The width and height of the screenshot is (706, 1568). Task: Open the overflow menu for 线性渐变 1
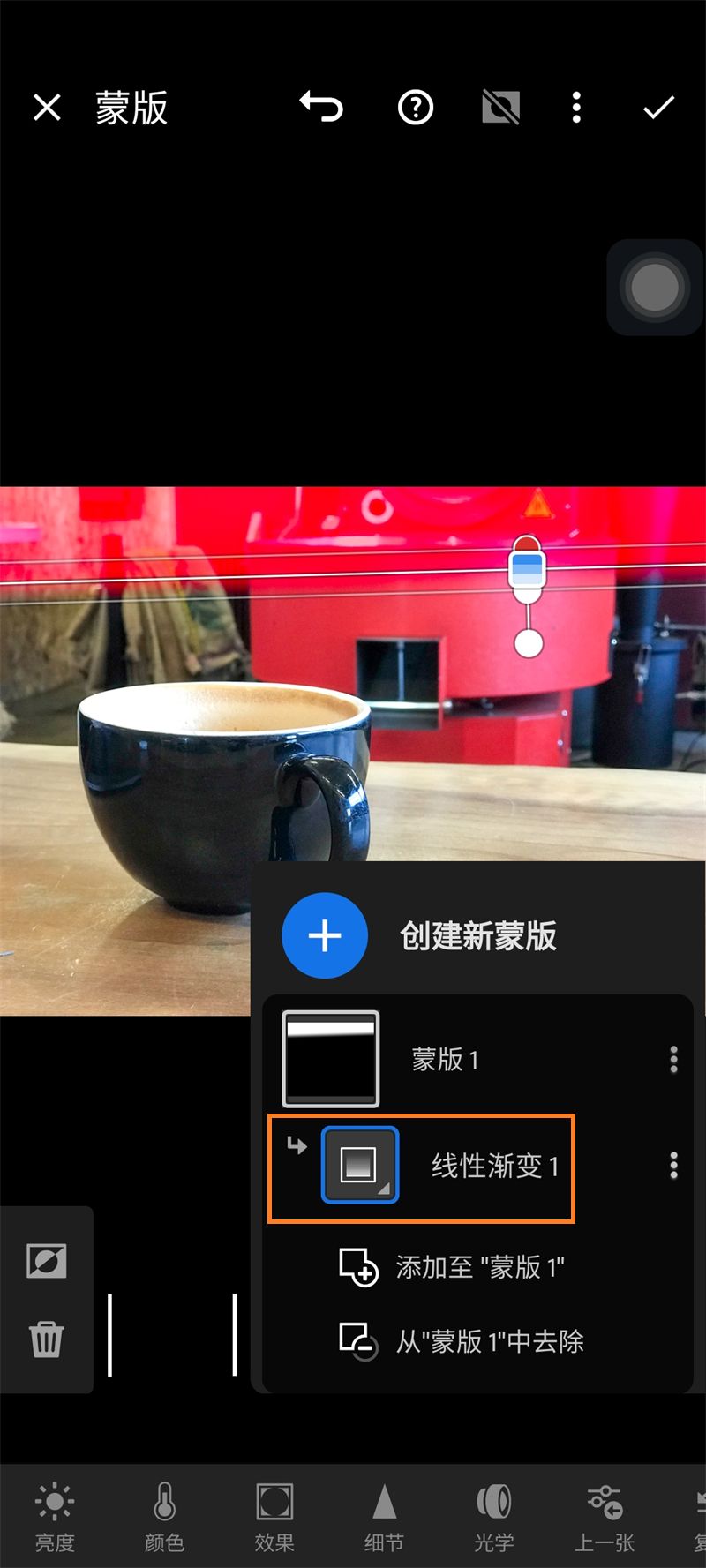[x=673, y=1166]
